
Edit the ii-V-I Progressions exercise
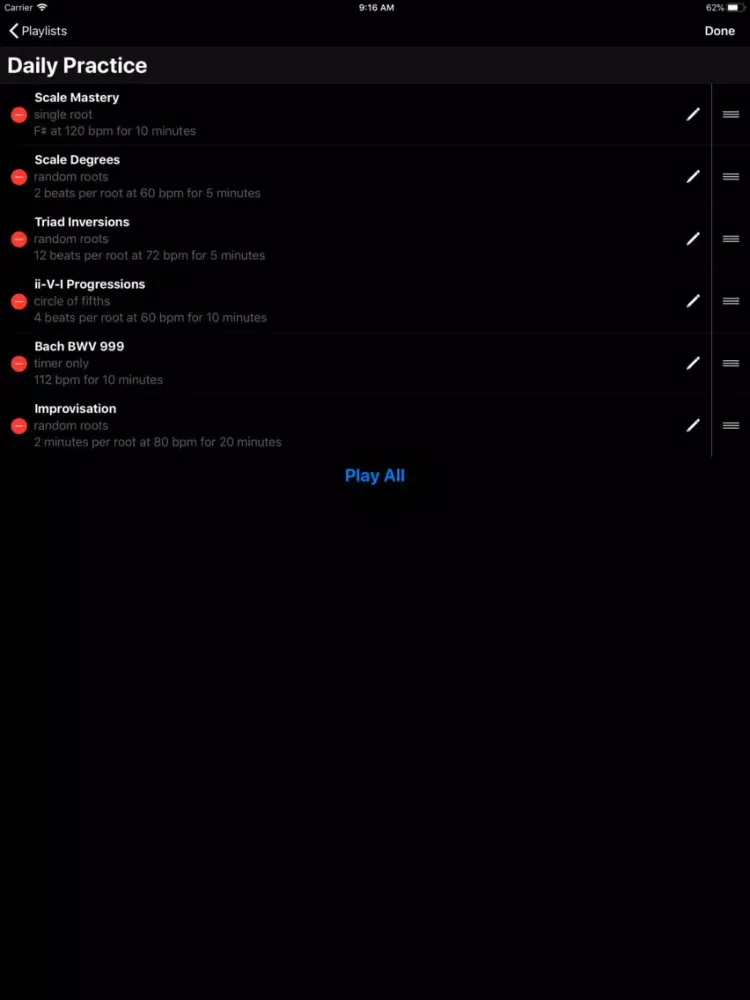click(x=693, y=301)
